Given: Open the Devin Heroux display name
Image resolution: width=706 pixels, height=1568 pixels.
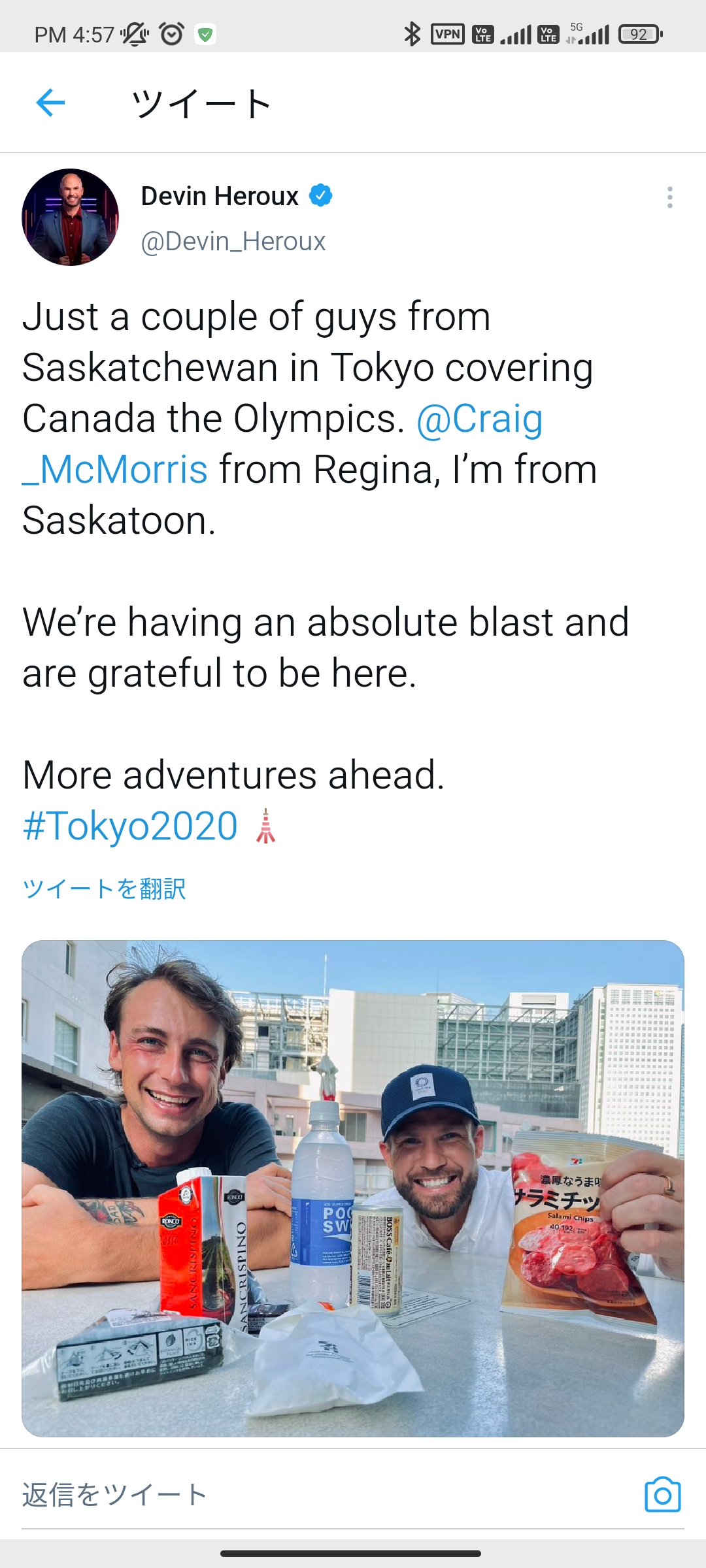Looking at the screenshot, I should [220, 197].
